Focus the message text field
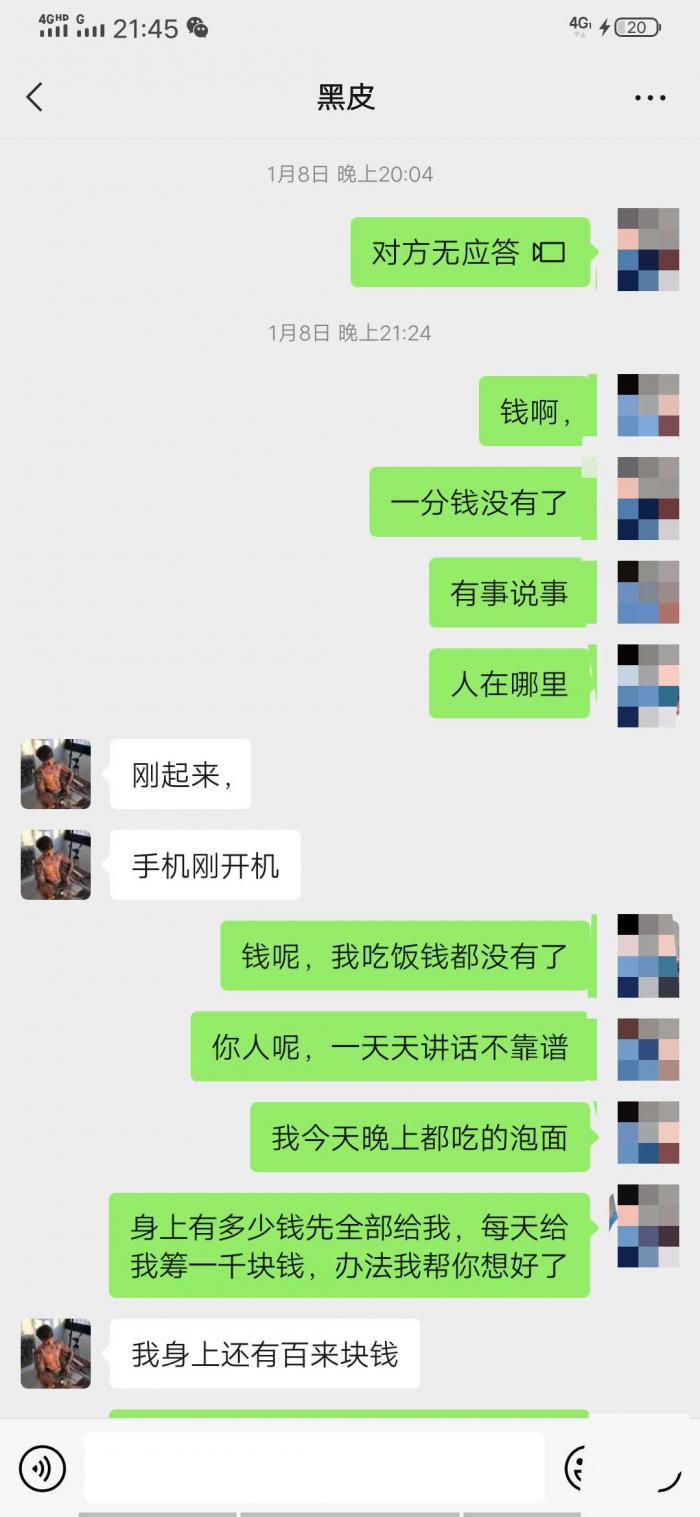 tap(314, 1468)
